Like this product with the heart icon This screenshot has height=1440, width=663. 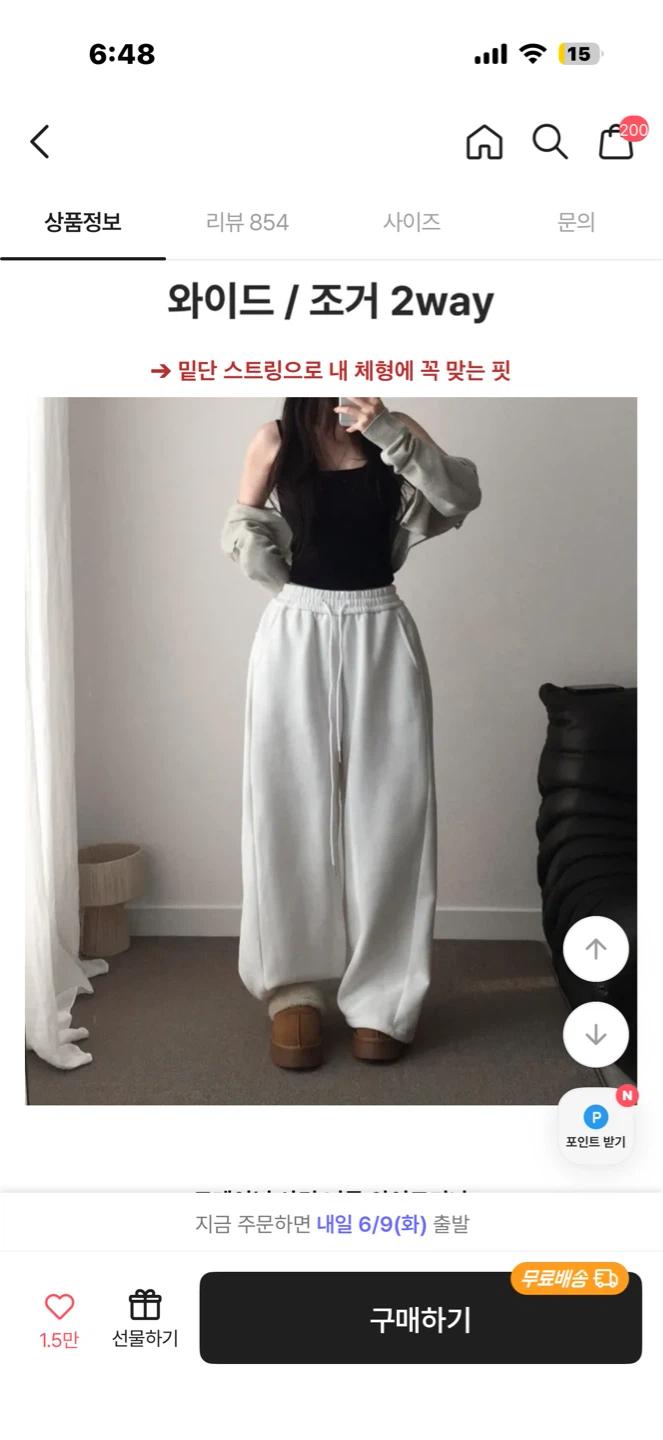click(x=59, y=1320)
